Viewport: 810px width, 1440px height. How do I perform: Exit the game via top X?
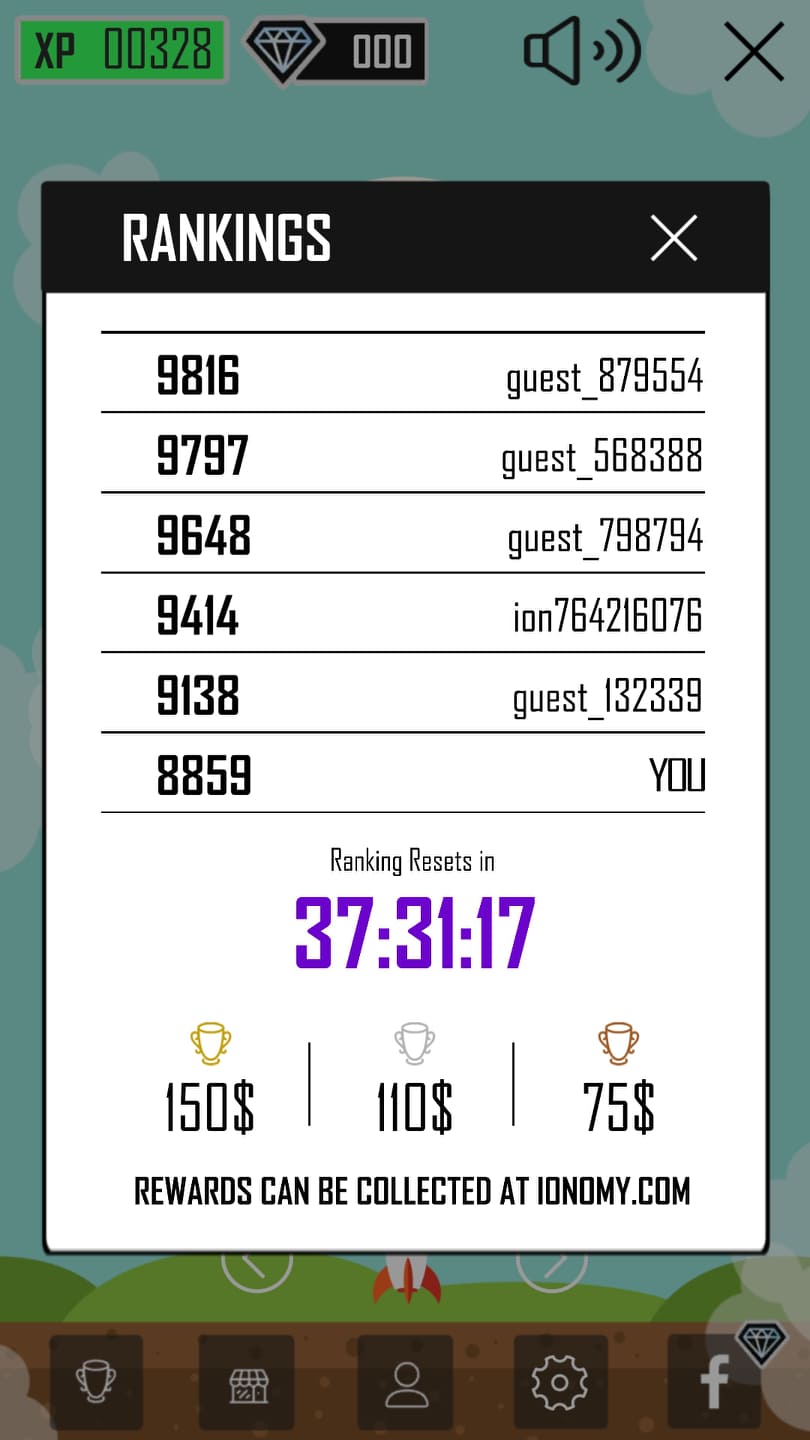753,52
